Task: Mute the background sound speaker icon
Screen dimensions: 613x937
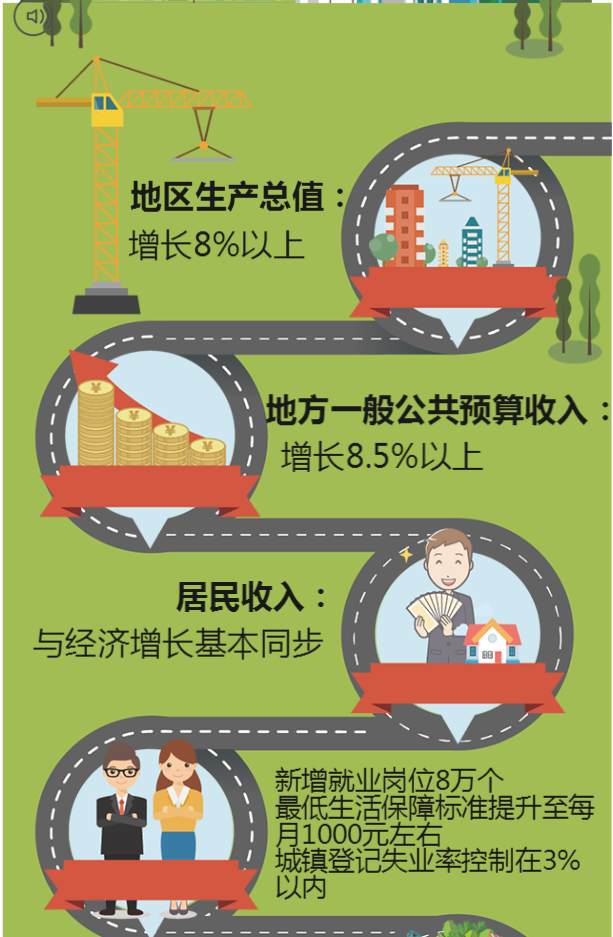Action: 33,16
